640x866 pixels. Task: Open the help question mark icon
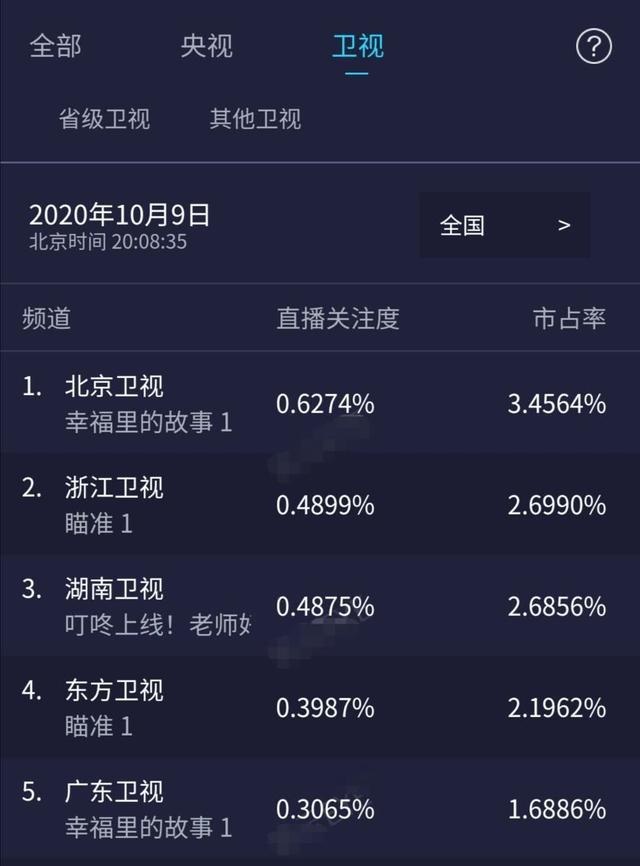[x=594, y=46]
